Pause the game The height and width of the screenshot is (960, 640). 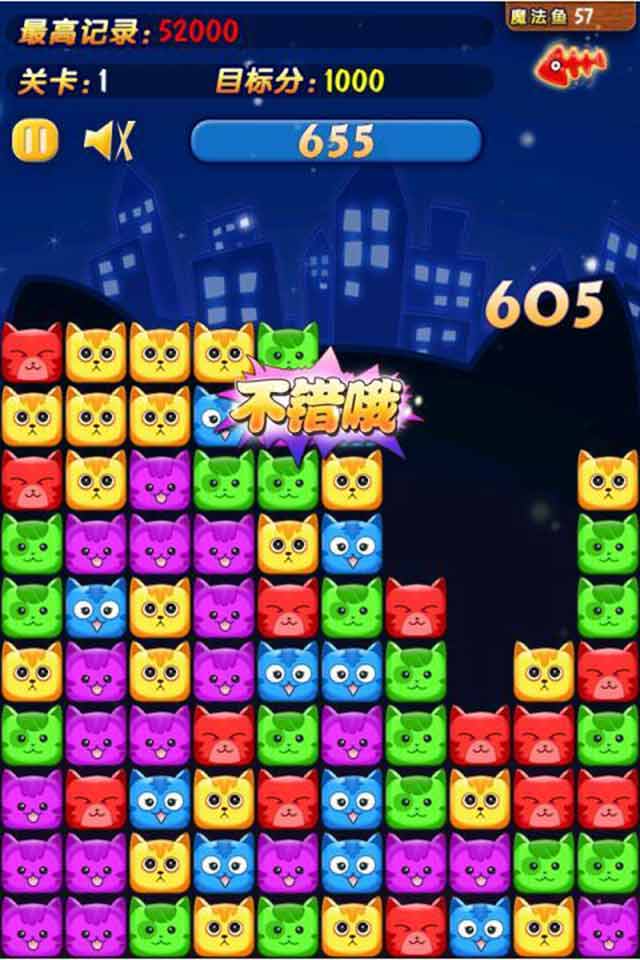click(35, 140)
